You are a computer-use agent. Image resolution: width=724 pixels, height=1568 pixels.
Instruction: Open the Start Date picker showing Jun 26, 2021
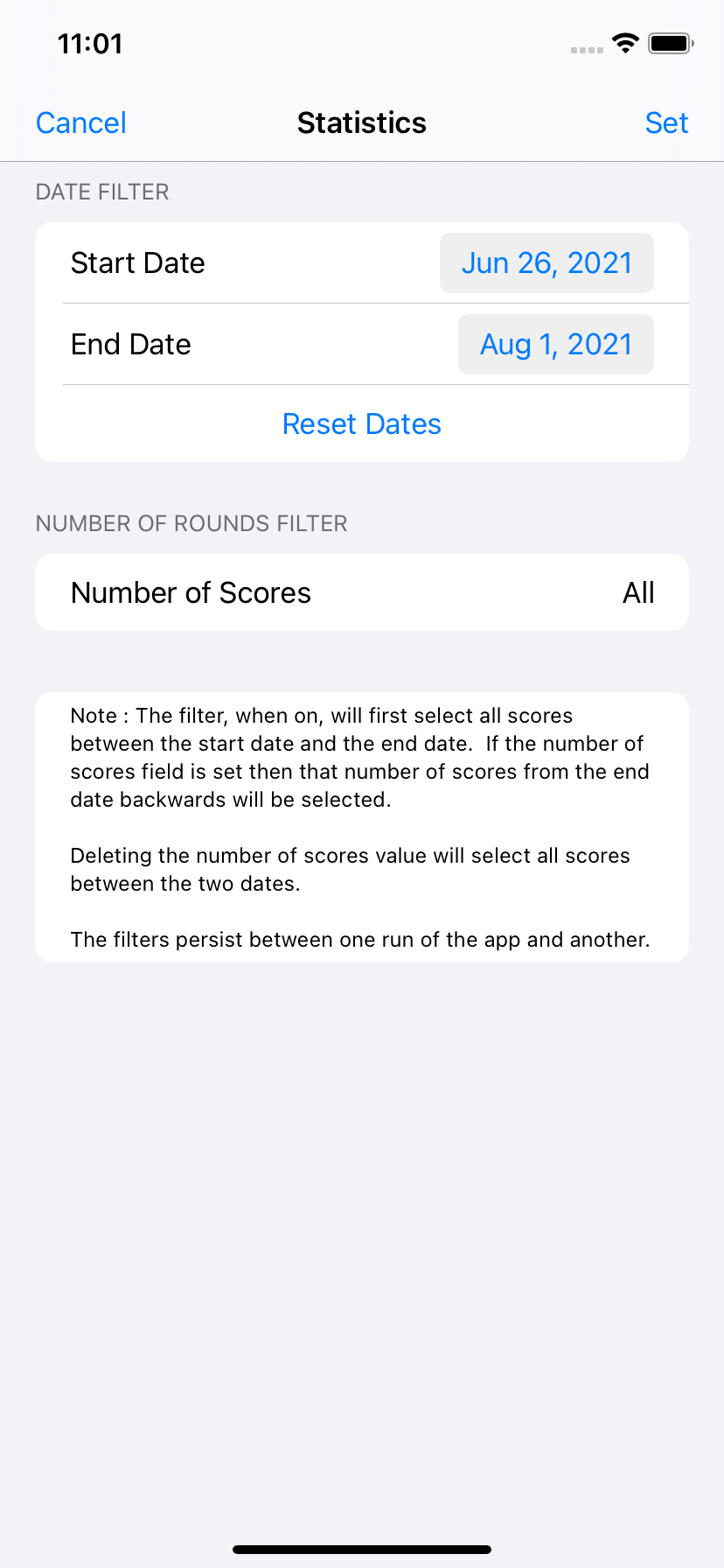tap(546, 263)
